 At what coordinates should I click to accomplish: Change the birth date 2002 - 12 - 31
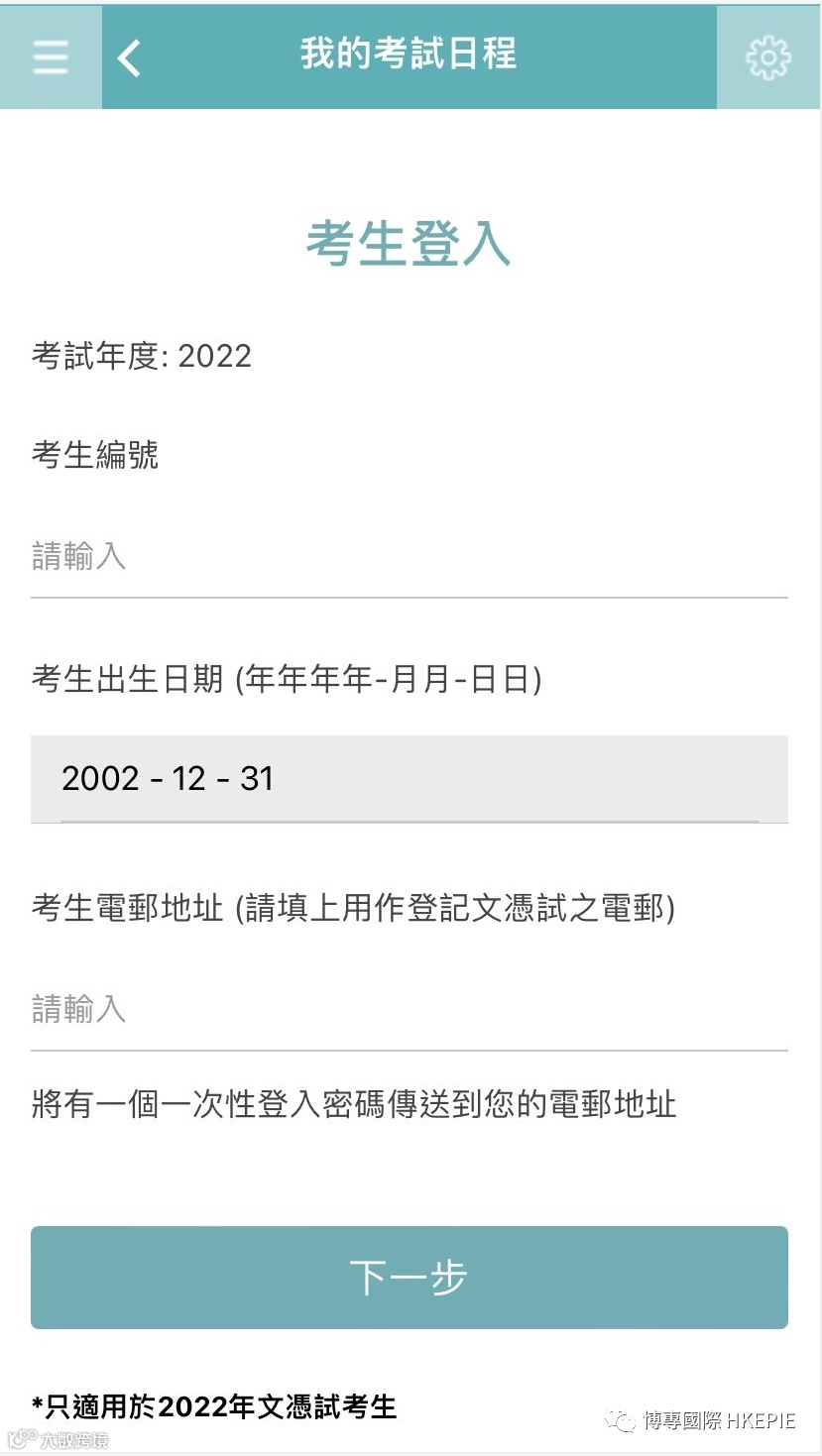tap(409, 779)
